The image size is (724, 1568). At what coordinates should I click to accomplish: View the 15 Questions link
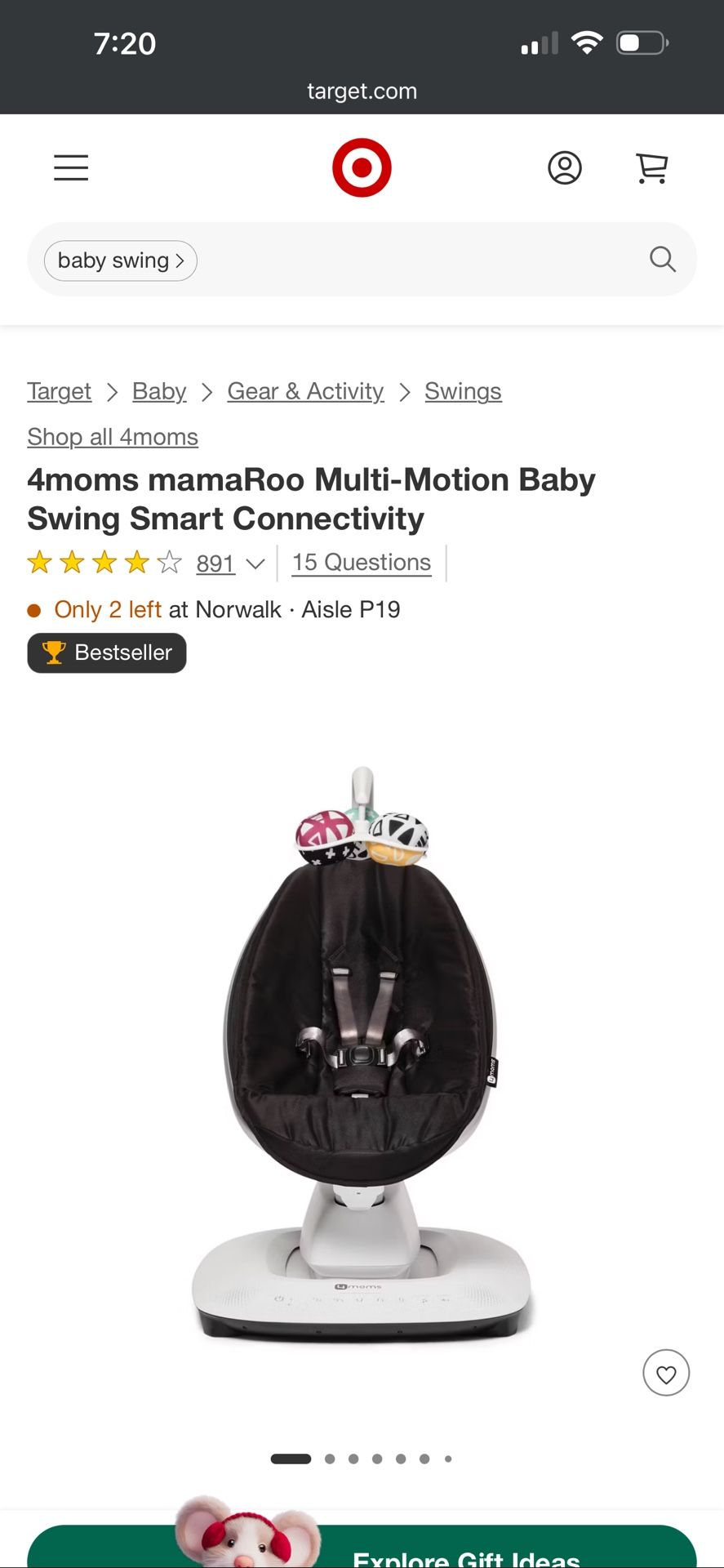pos(361,562)
